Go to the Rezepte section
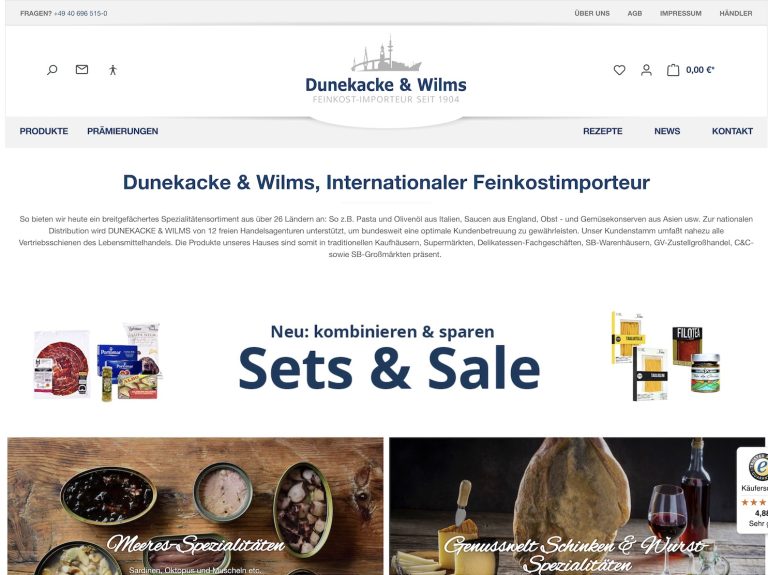Screen dimensions: 768x575 click(602, 131)
